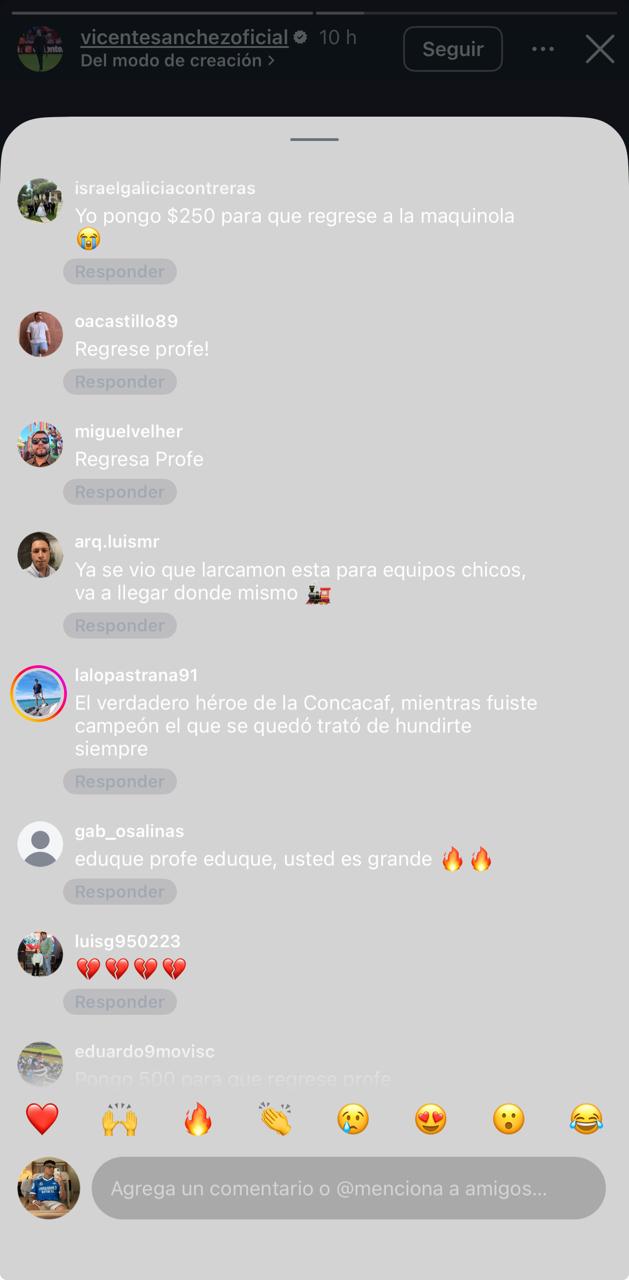The width and height of the screenshot is (629, 1280).
Task: Reply to luisg950223's broken hearts comment
Action: click(x=120, y=1002)
